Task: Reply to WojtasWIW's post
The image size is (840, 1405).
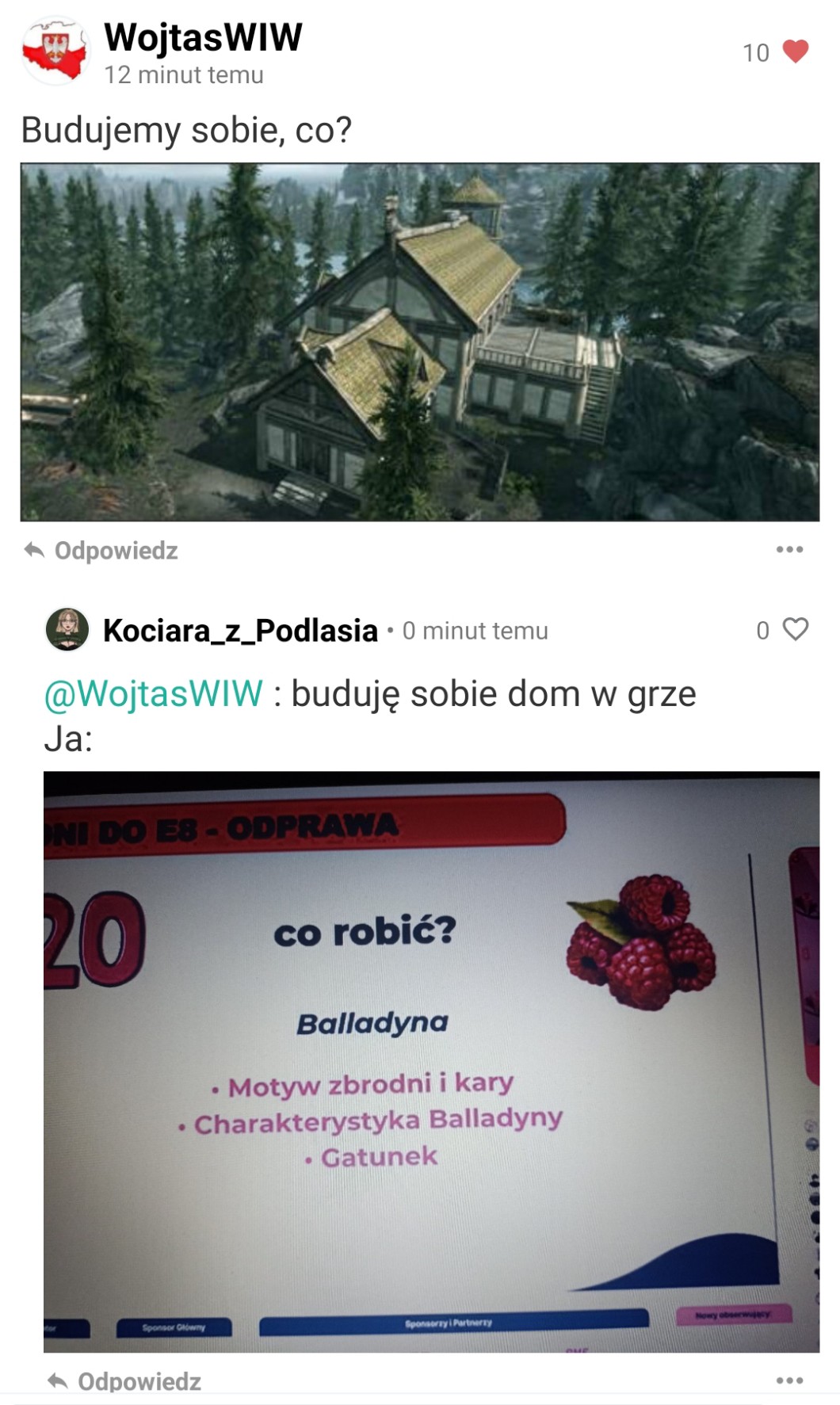Action: tap(101, 550)
